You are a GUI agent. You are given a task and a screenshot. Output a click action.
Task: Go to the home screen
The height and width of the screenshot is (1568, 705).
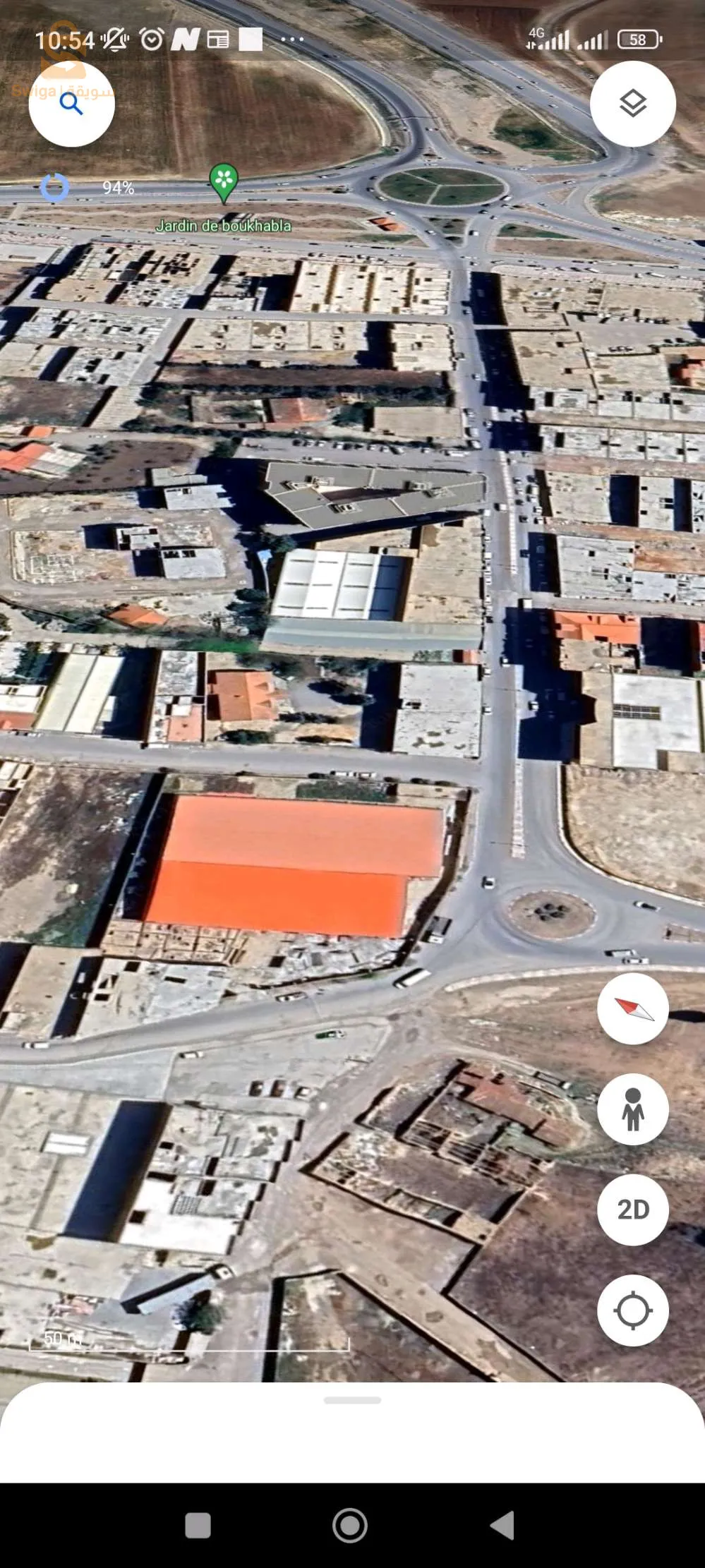coord(350,1525)
